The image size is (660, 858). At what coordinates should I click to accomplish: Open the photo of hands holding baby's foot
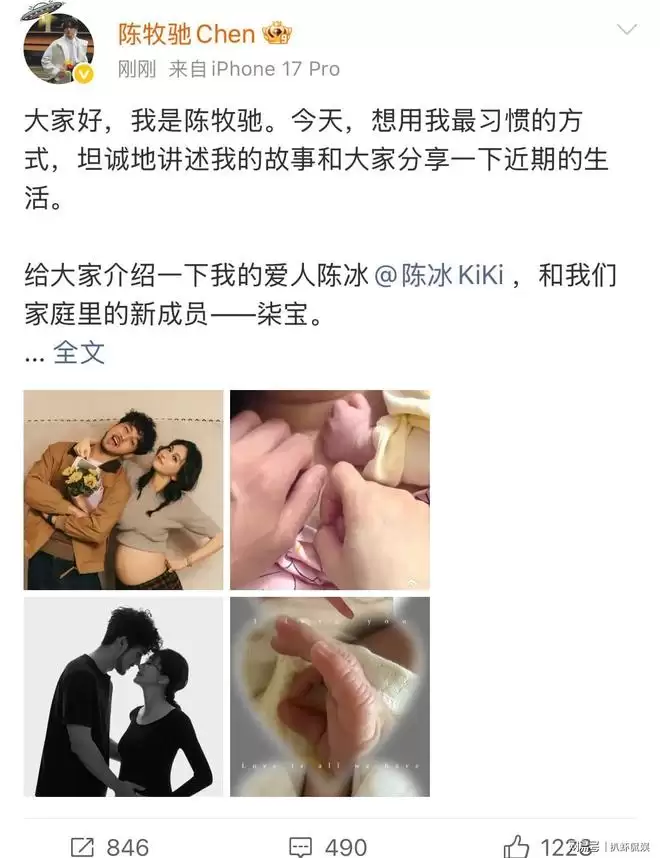pos(330,489)
